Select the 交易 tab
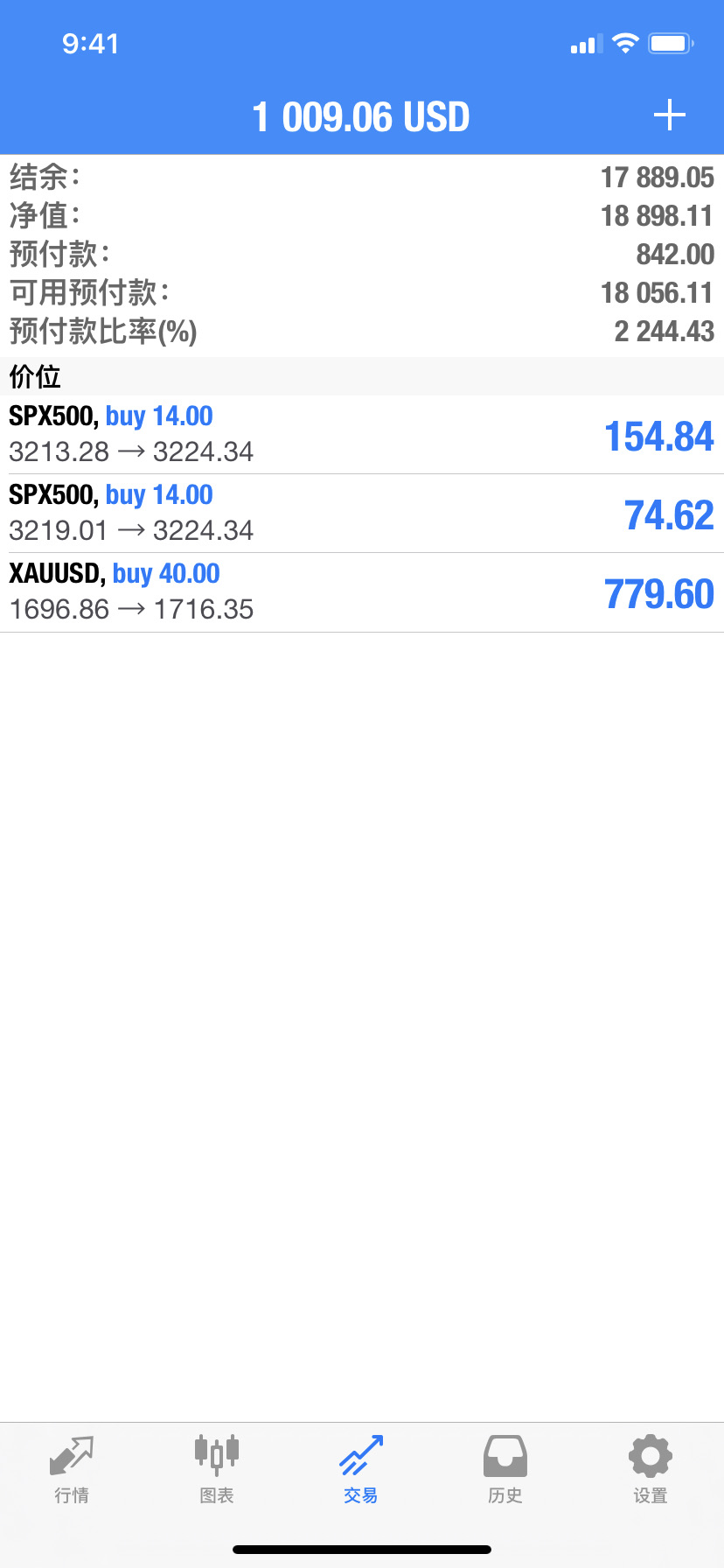Image resolution: width=724 pixels, height=1568 pixels. (361, 1470)
